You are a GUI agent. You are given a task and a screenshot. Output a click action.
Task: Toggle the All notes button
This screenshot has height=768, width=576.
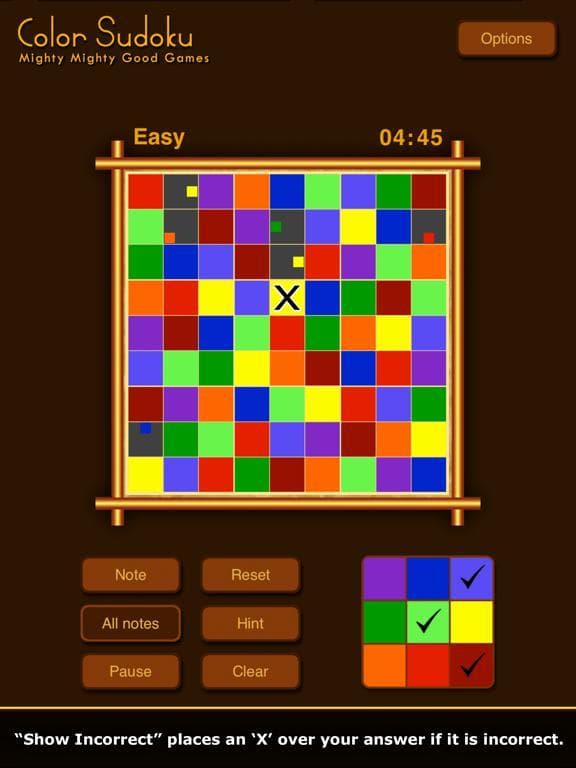pos(131,623)
